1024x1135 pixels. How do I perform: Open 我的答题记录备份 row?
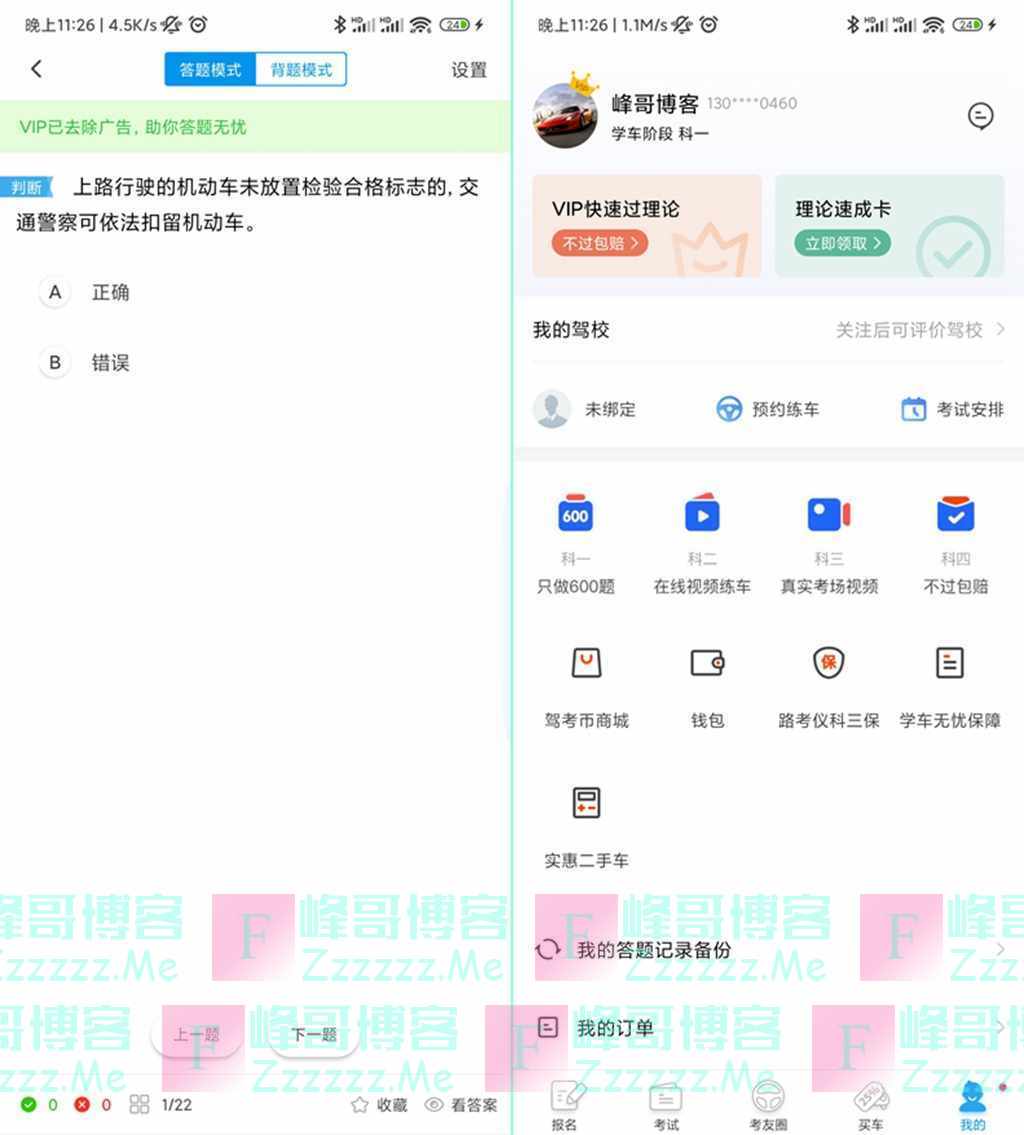(768, 950)
